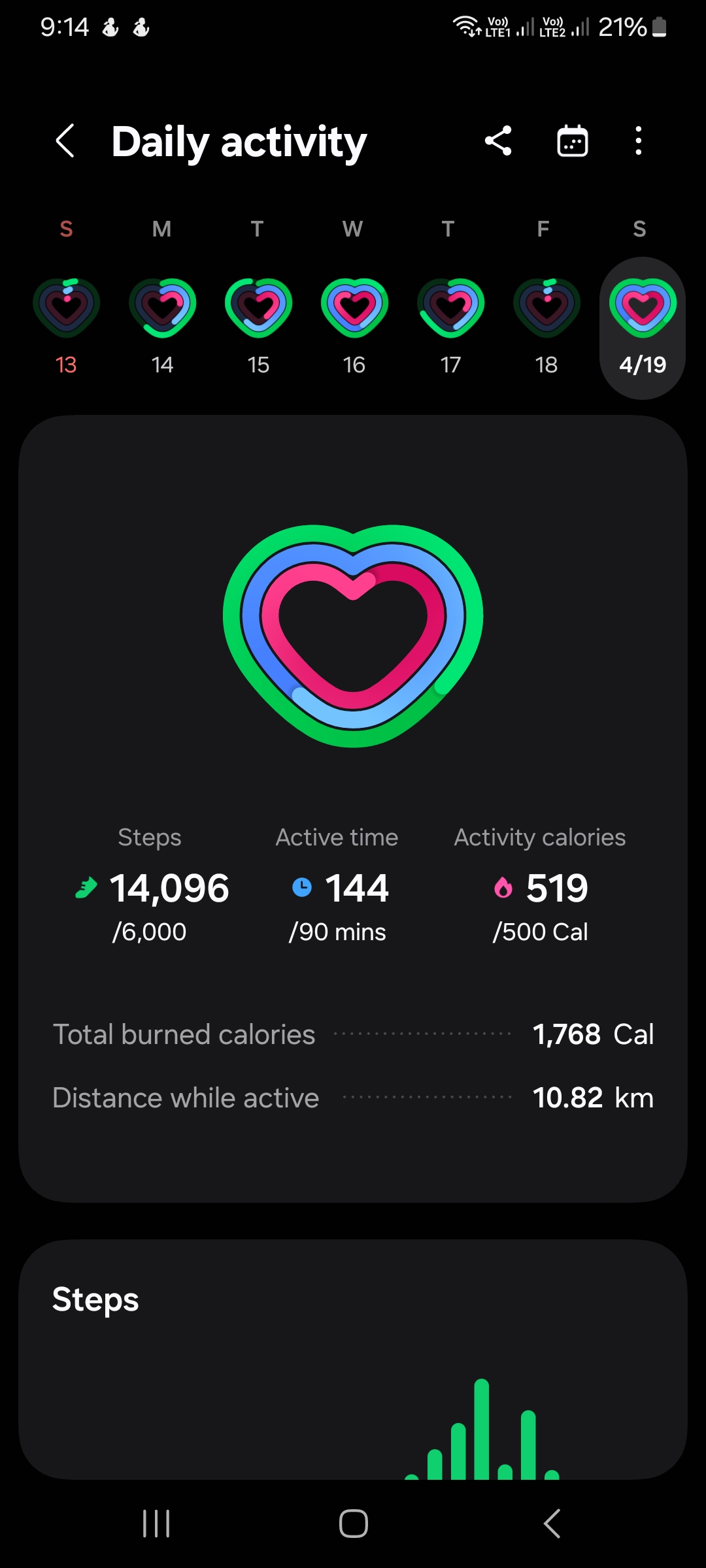Select Tuesday the 15th

pos(258,328)
